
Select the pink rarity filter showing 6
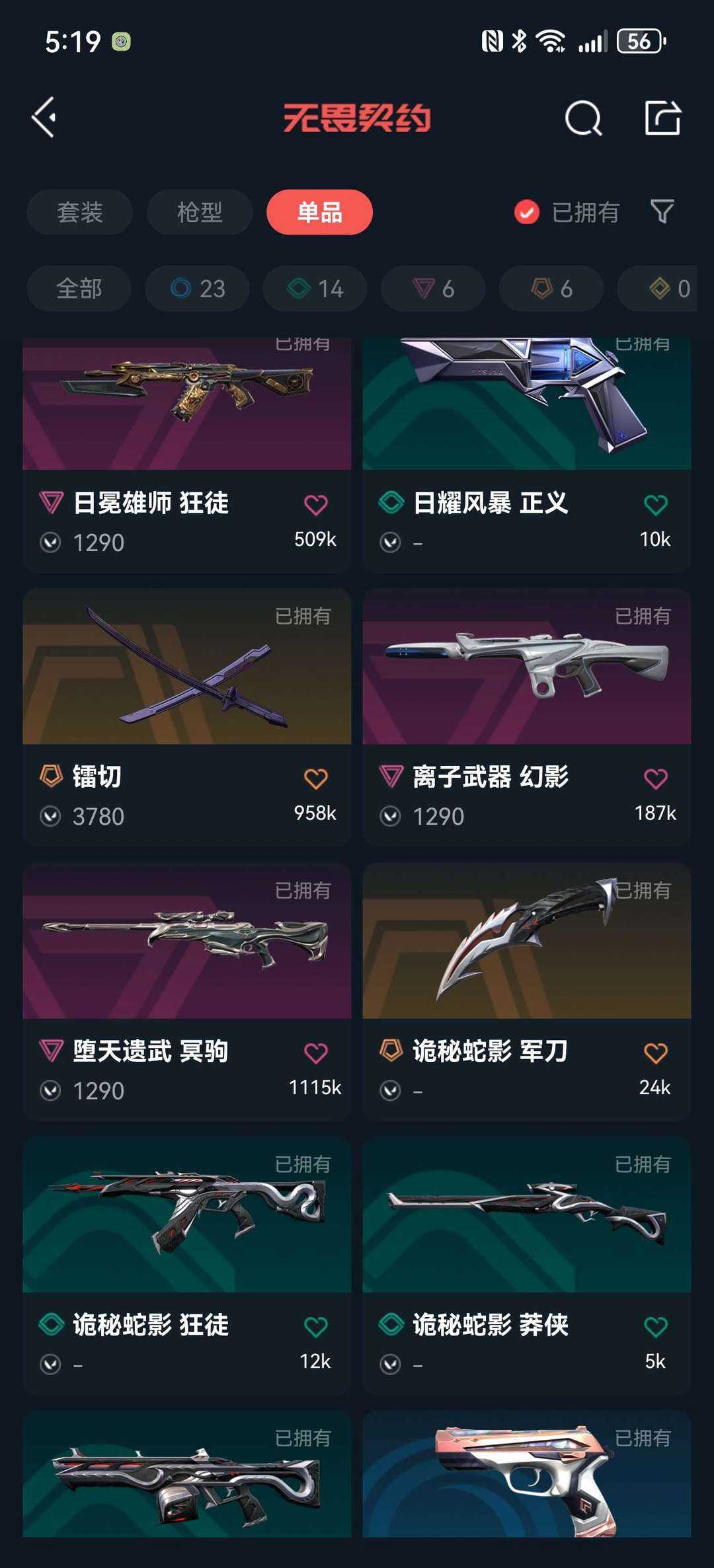432,289
